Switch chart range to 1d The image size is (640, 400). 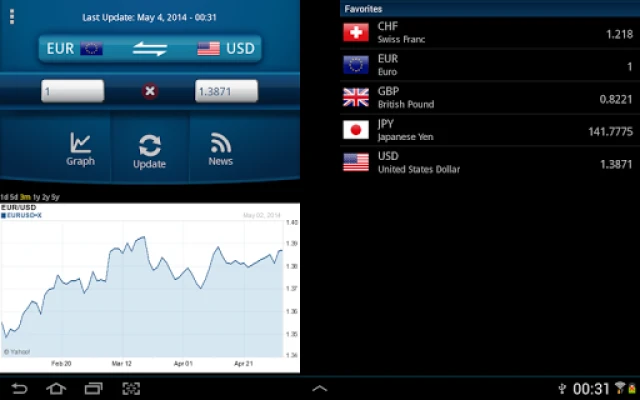pos(4,197)
